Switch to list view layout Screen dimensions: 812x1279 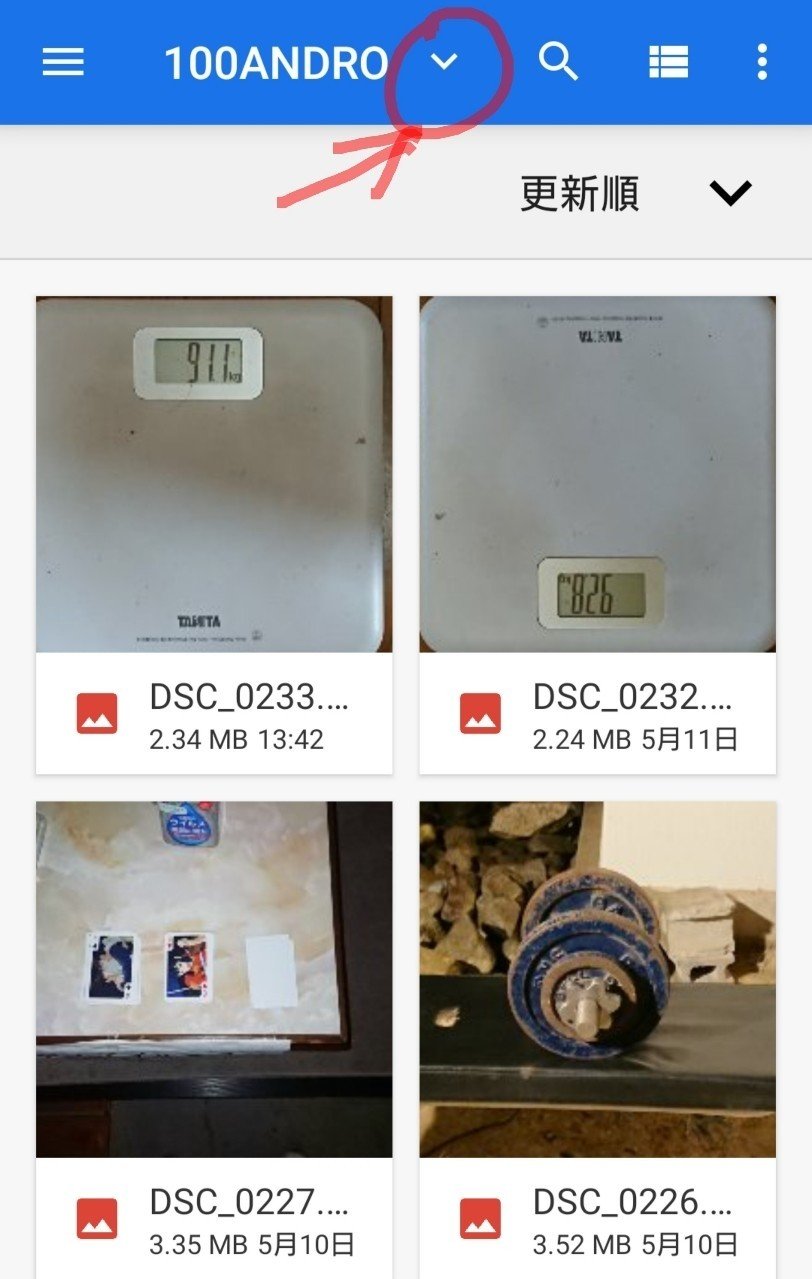coord(668,63)
